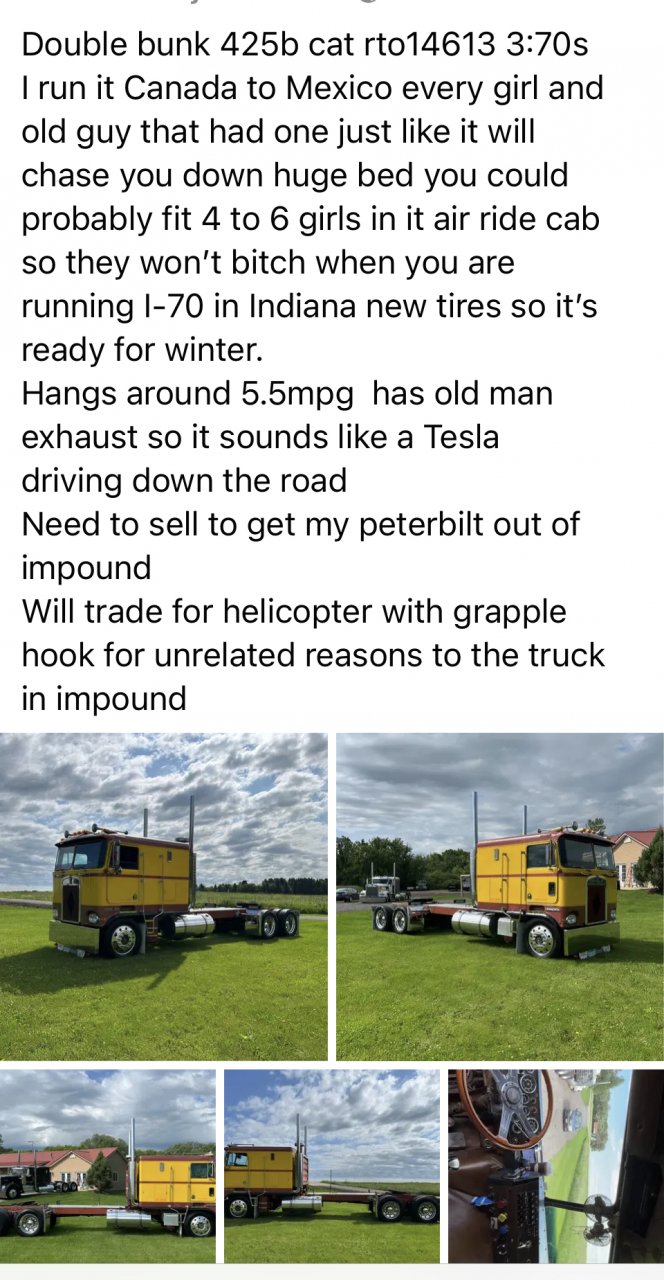Open the photo of the truck facing right near the house
The height and width of the screenshot is (1280, 664).
click(x=499, y=896)
